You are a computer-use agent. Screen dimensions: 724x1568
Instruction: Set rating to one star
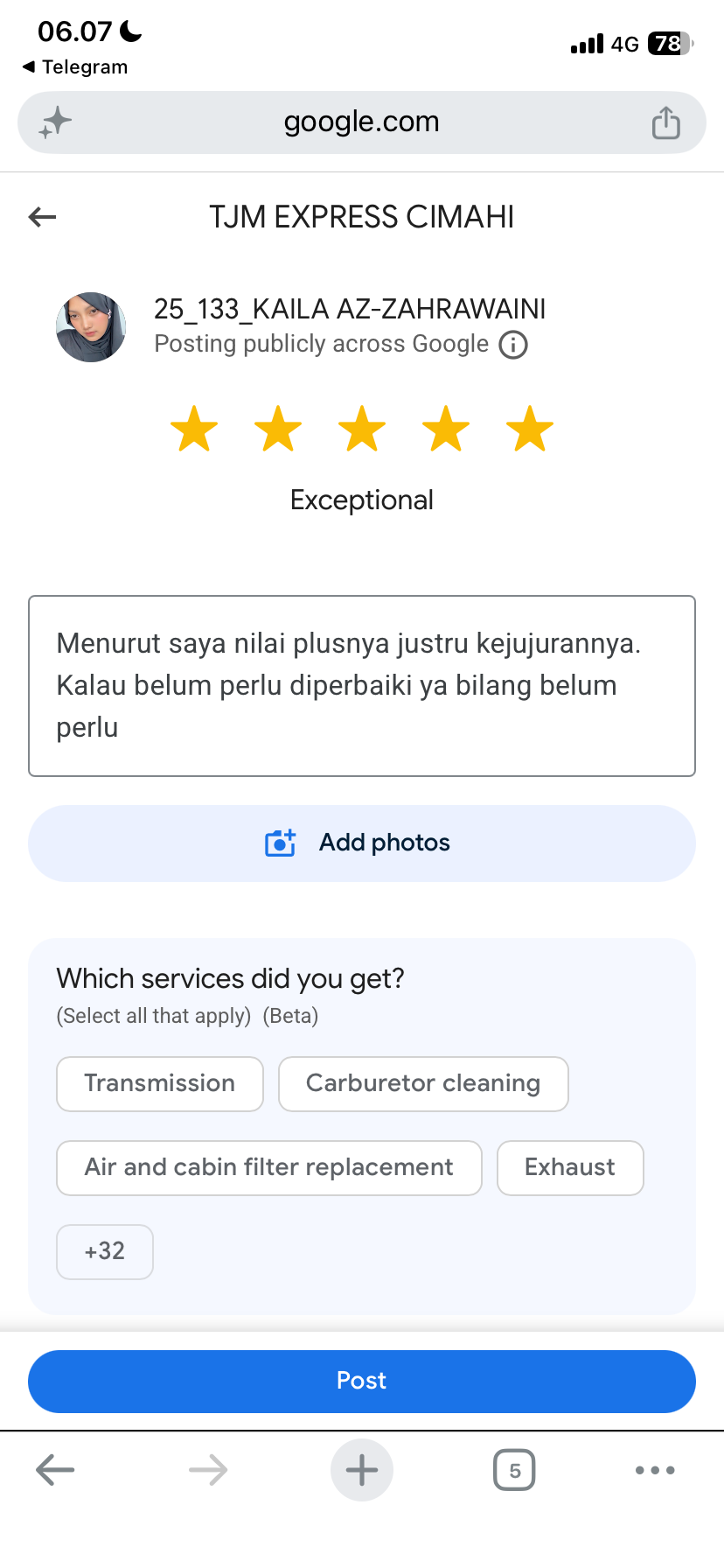pos(194,429)
